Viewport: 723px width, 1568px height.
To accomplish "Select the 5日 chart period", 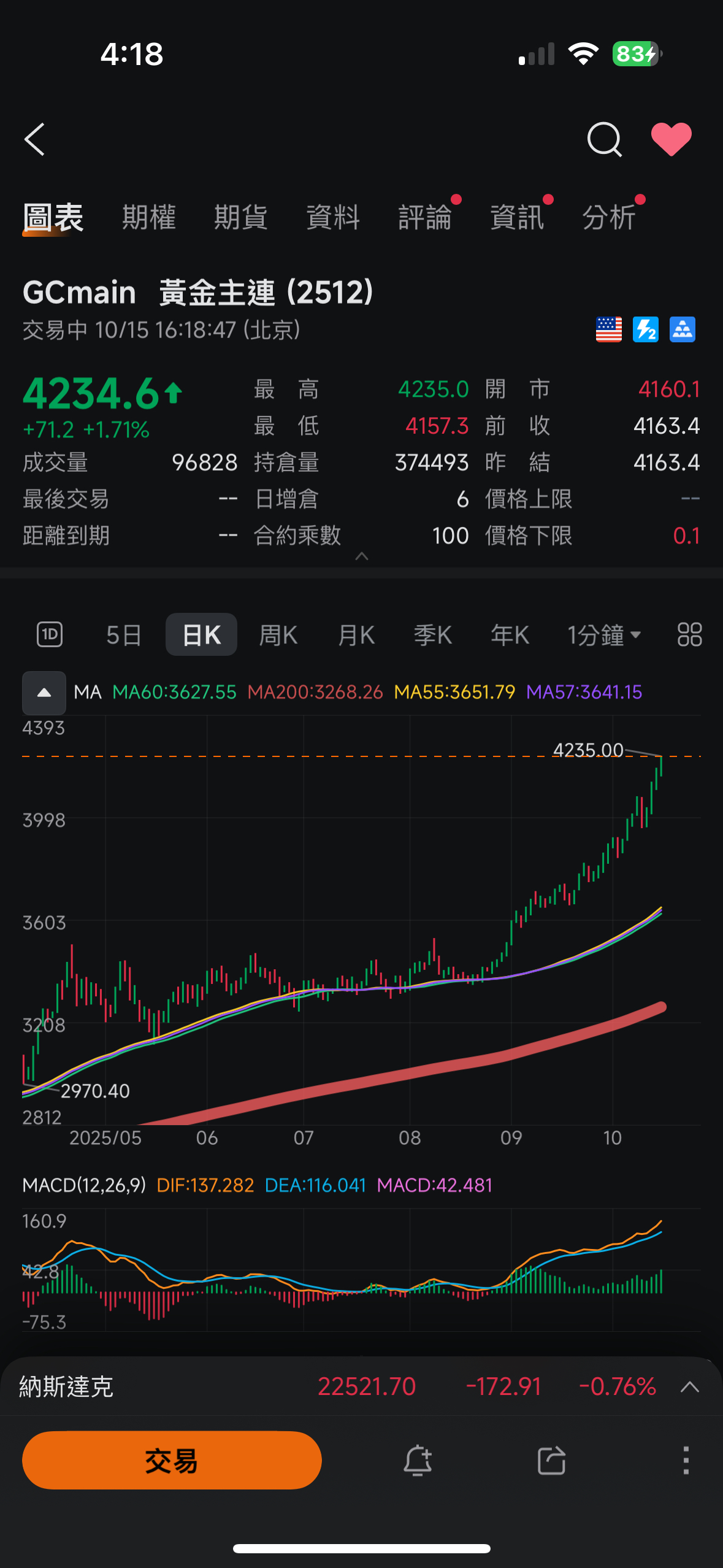I will click(124, 635).
